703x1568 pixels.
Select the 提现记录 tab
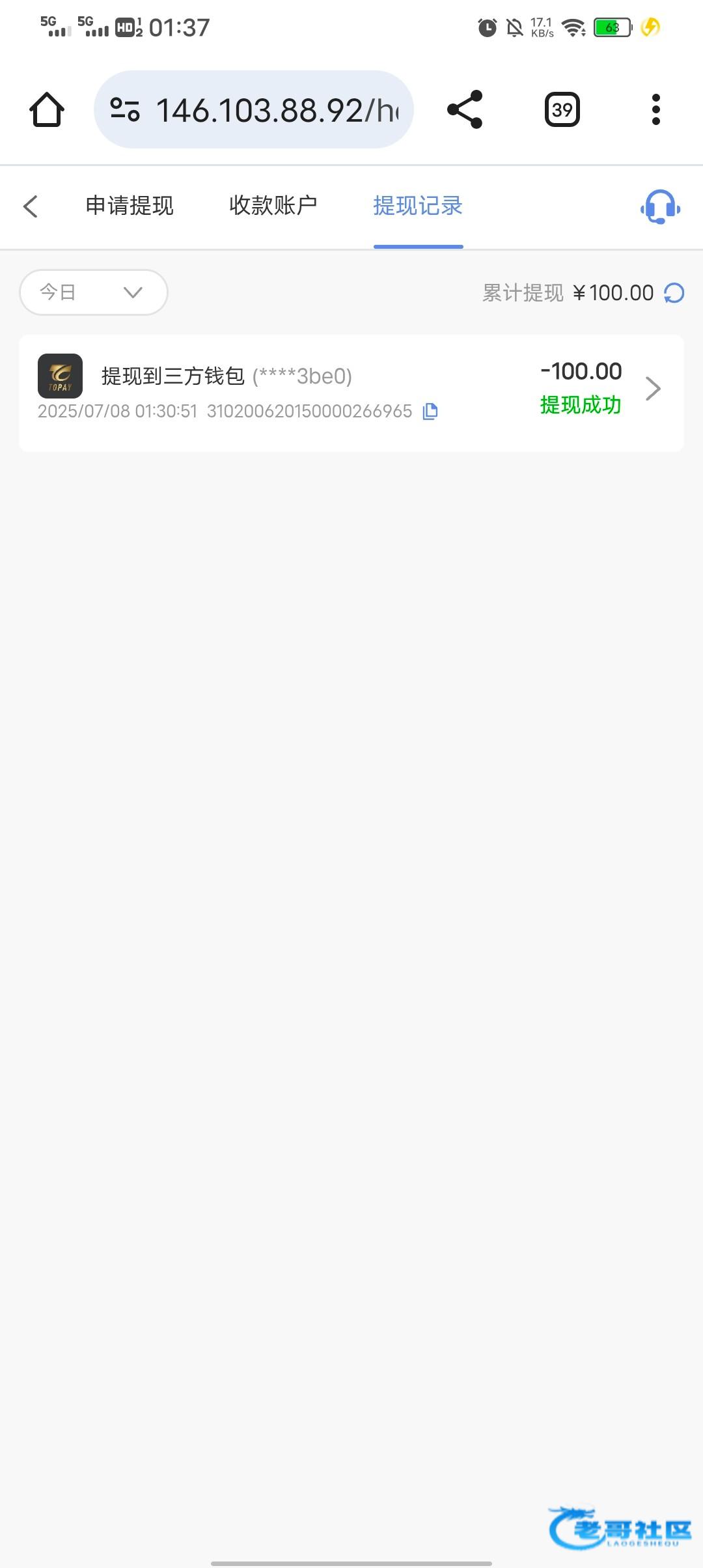pos(418,206)
